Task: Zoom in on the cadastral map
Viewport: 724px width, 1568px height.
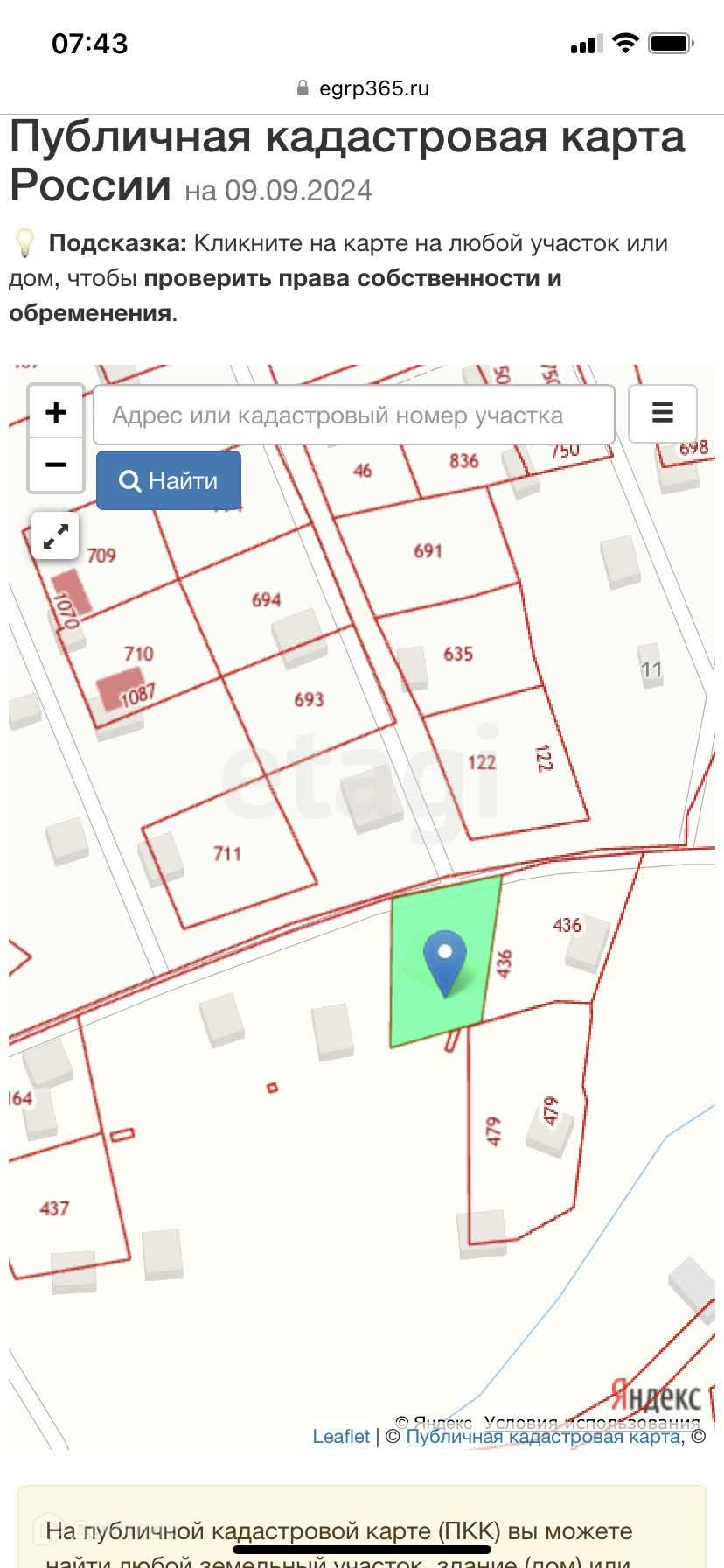Action: pyautogui.click(x=56, y=412)
